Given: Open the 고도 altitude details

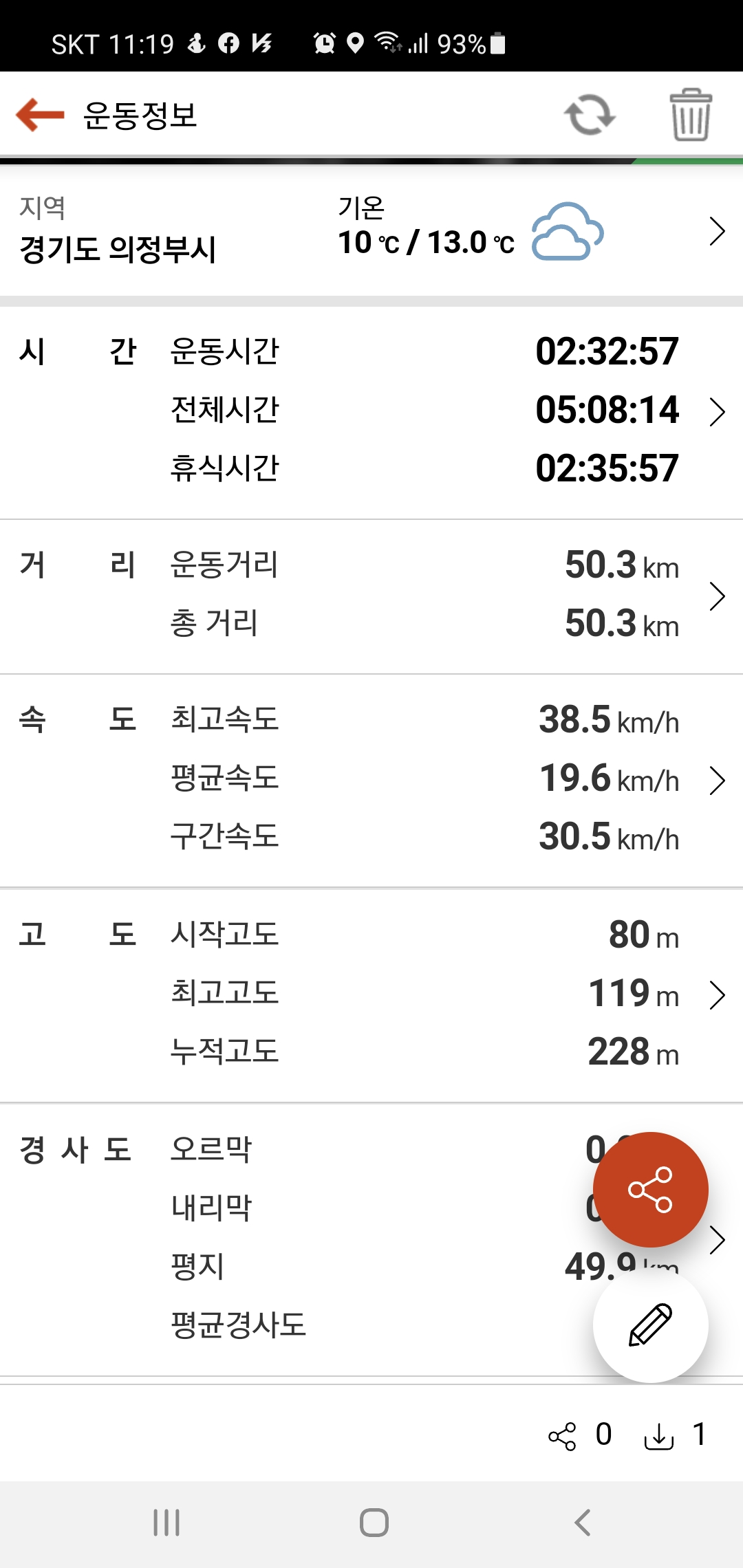Looking at the screenshot, I should coord(716,995).
